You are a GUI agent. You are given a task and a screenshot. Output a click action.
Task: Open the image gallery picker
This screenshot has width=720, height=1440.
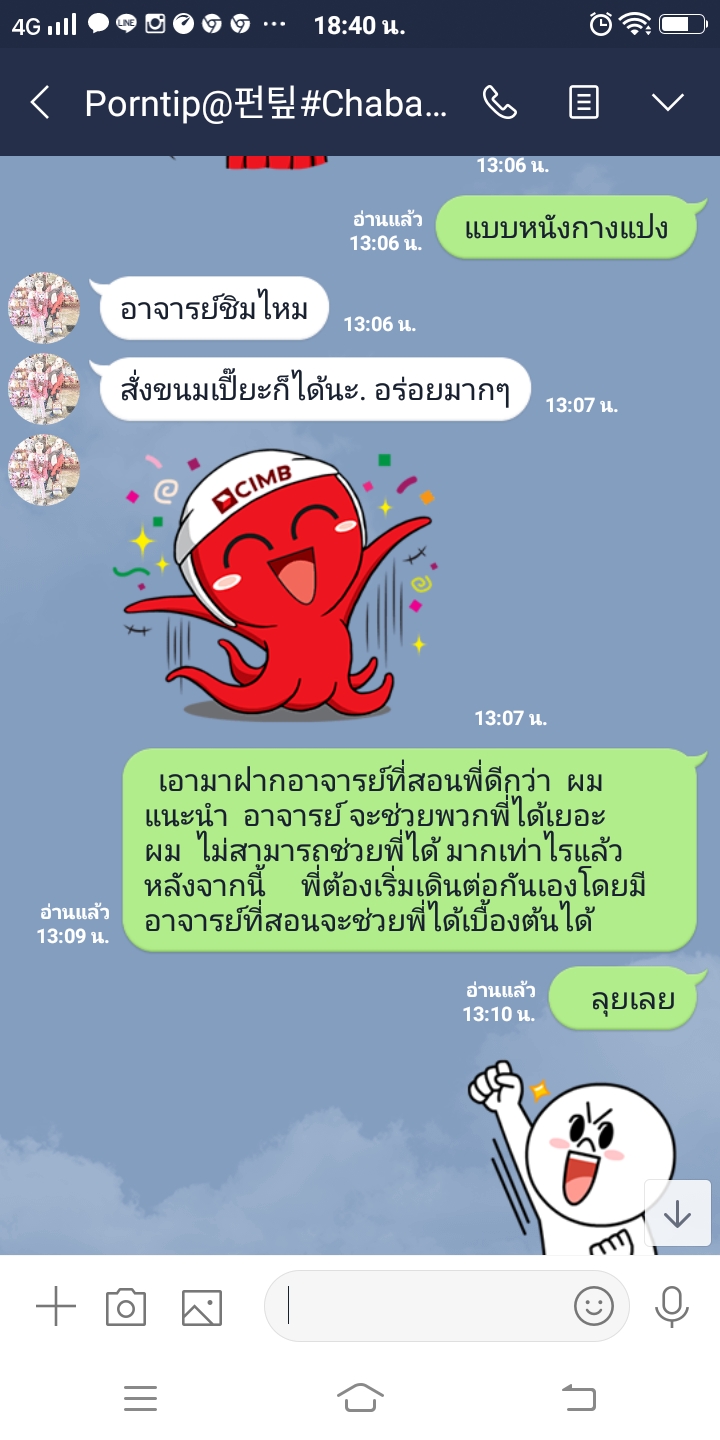tap(201, 1306)
